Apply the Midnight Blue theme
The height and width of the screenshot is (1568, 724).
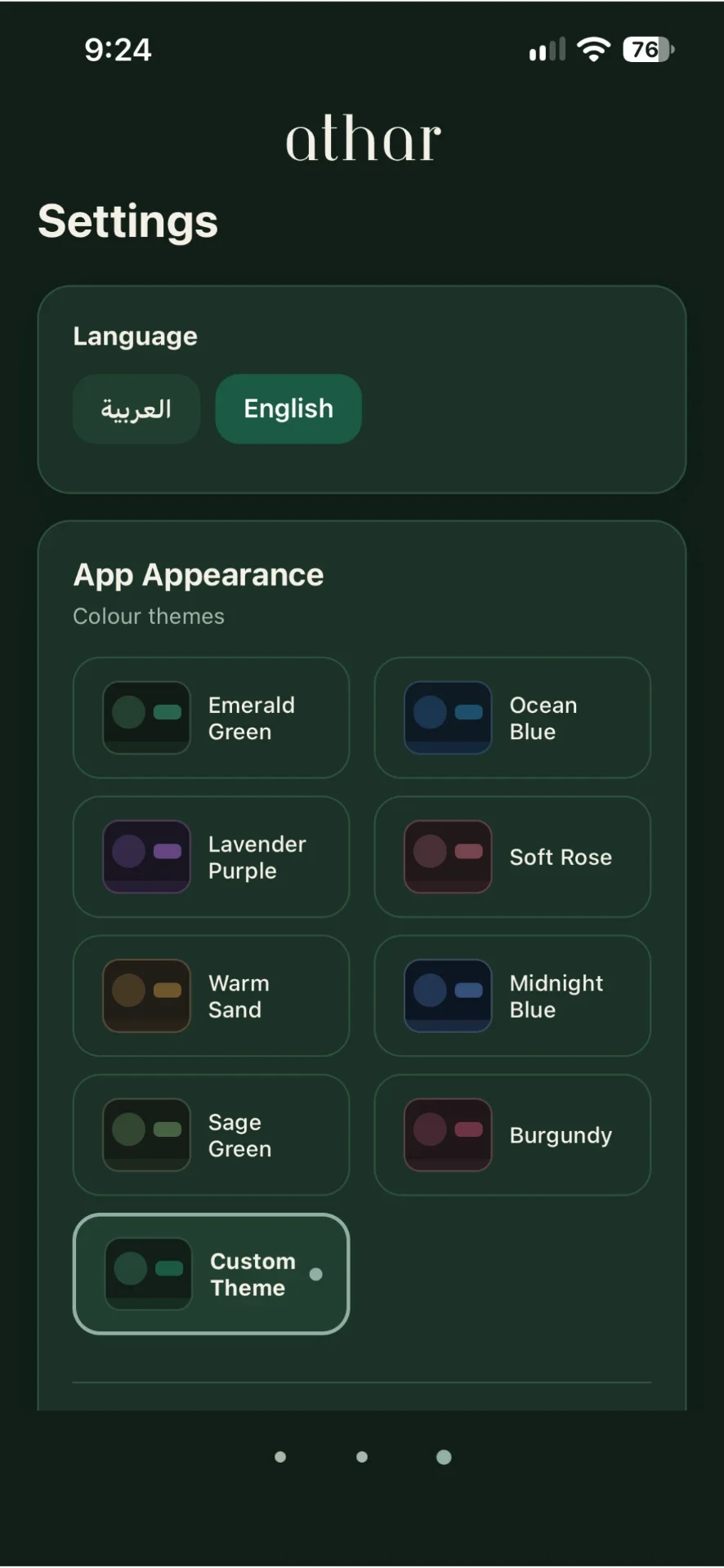[512, 996]
